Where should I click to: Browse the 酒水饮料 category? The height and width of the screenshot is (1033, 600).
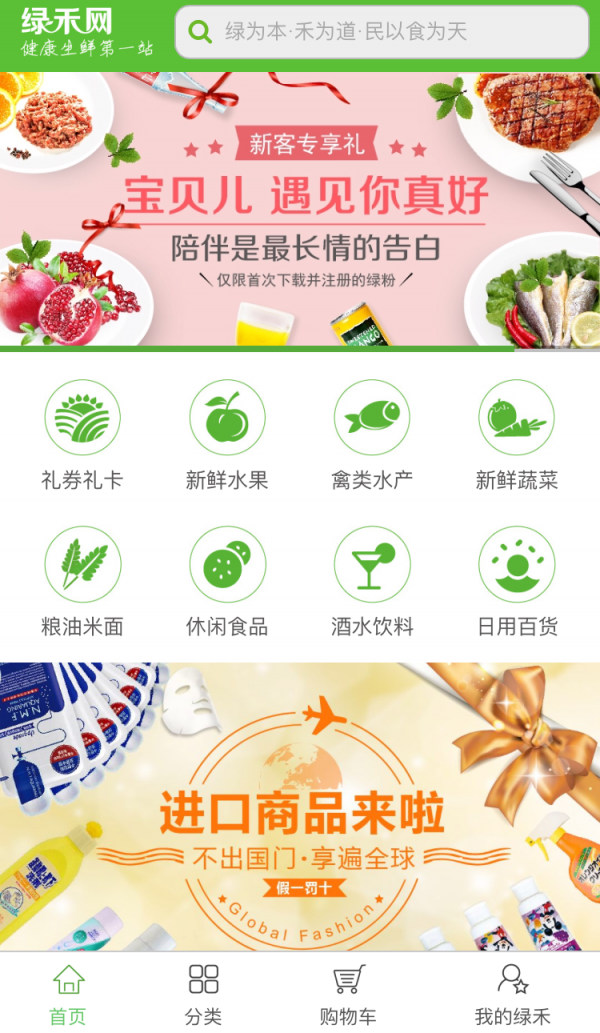click(x=372, y=582)
